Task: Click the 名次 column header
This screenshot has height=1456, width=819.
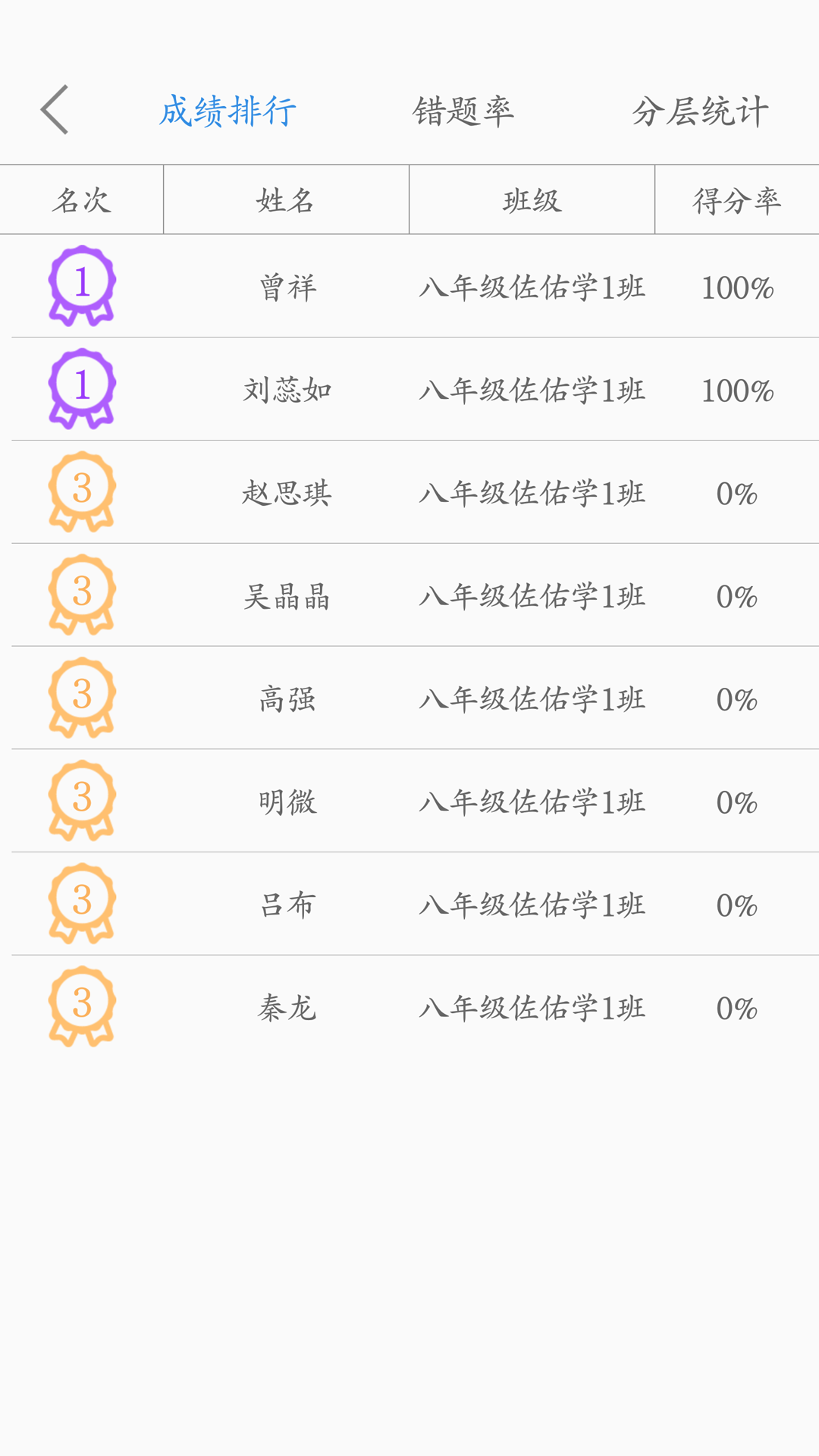Action: coord(81,199)
